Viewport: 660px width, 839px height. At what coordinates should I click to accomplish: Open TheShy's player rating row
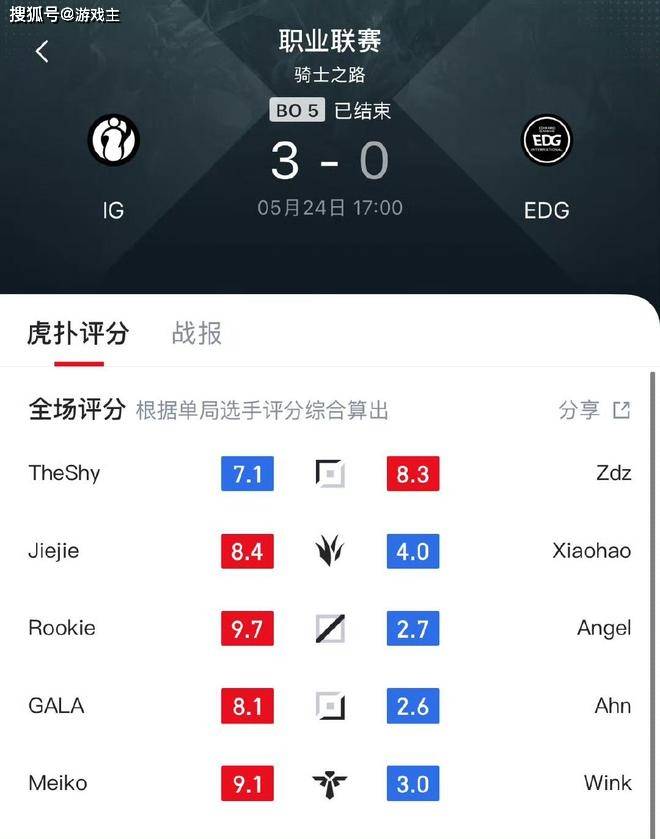[64, 473]
